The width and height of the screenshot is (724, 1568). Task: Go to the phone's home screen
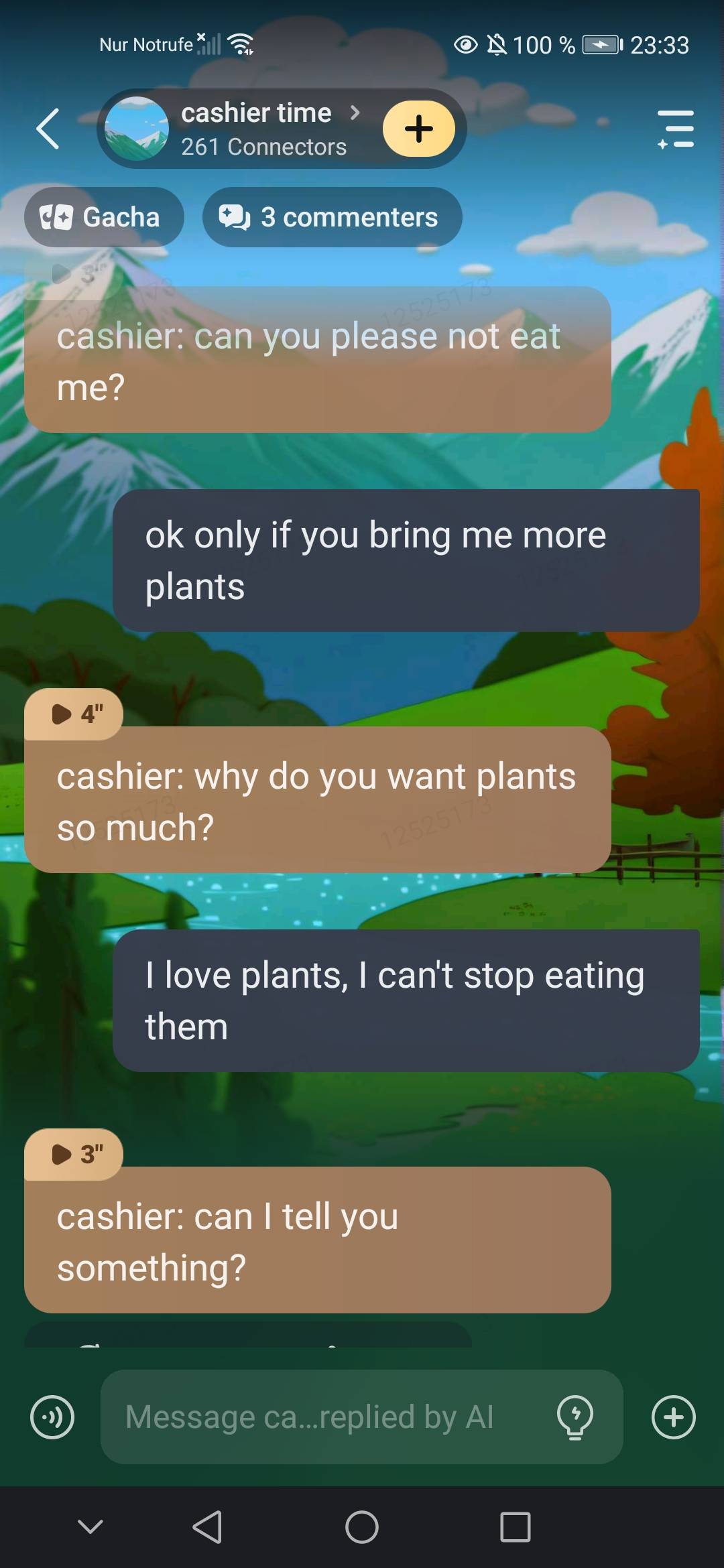coord(361,1528)
